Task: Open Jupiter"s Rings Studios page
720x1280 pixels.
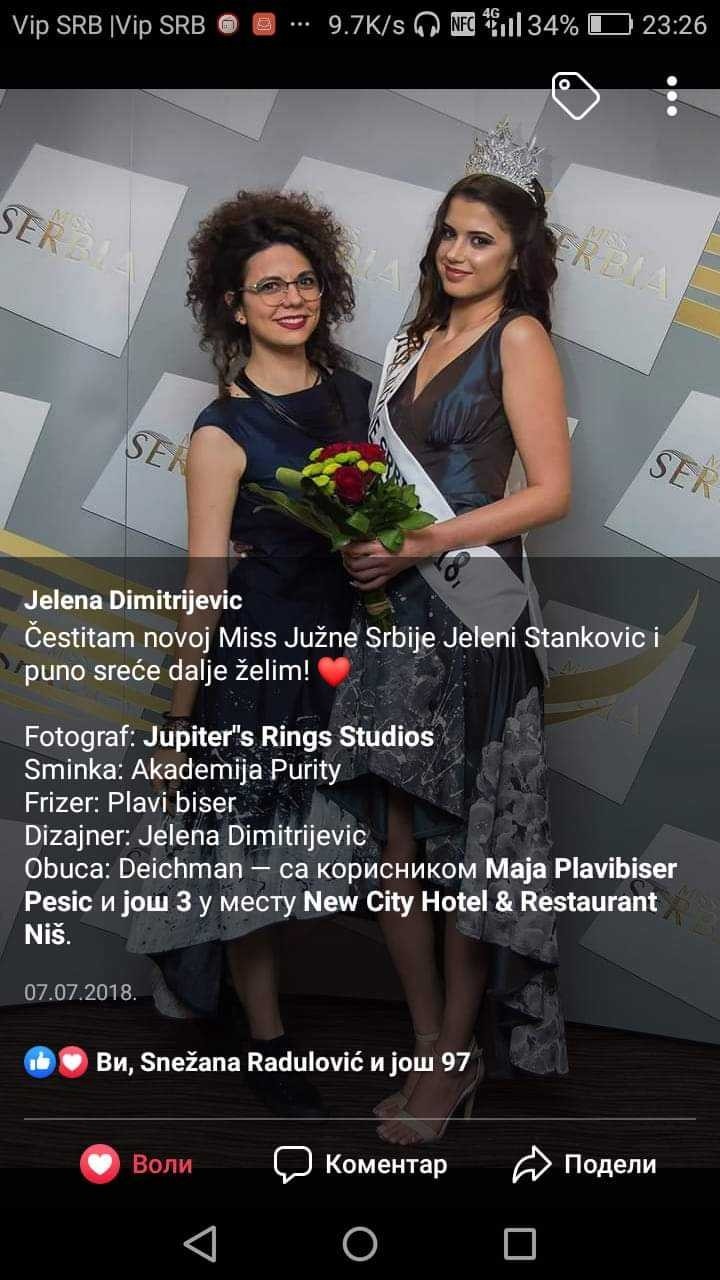Action: [x=288, y=737]
